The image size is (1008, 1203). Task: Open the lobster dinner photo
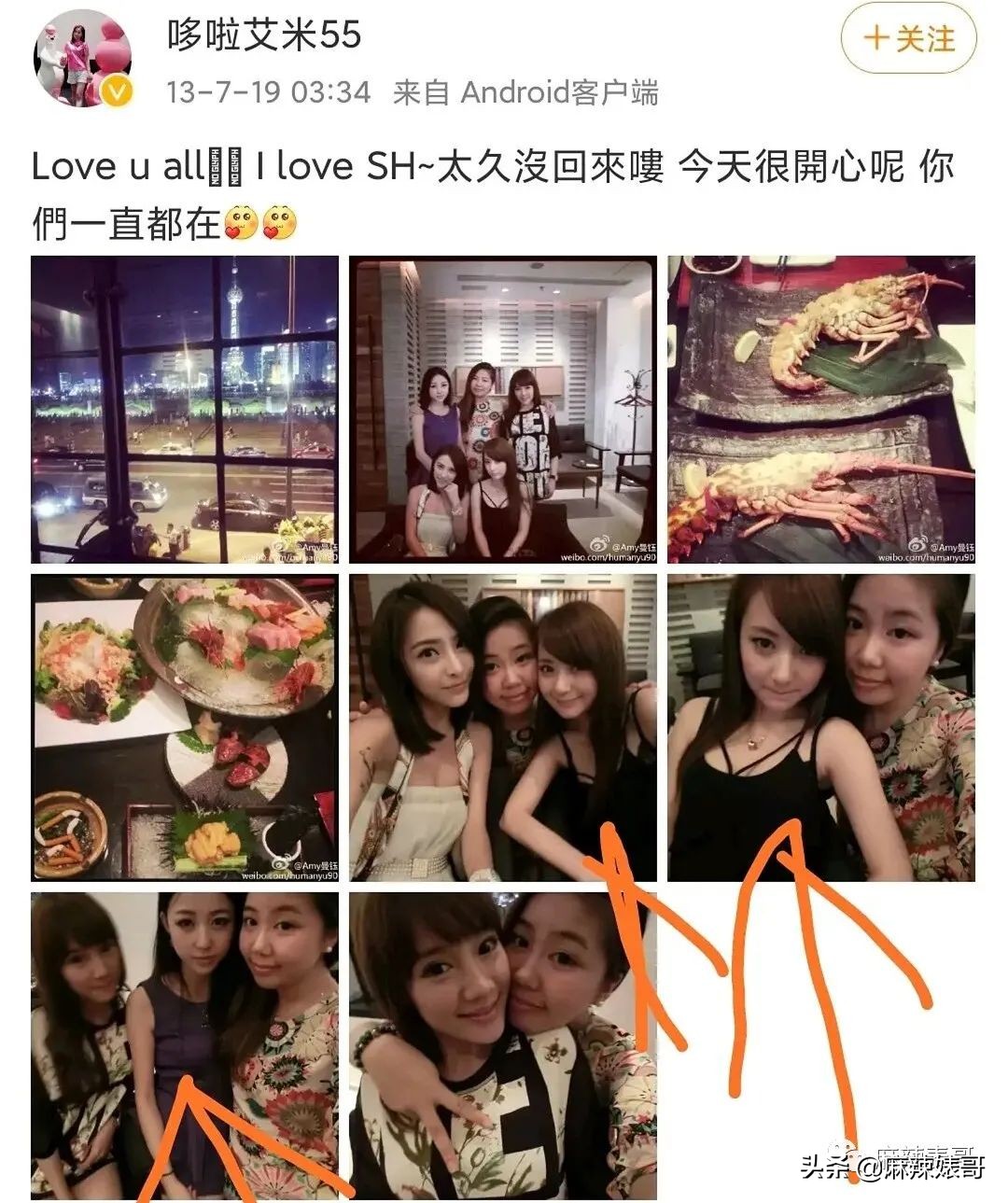[821, 408]
